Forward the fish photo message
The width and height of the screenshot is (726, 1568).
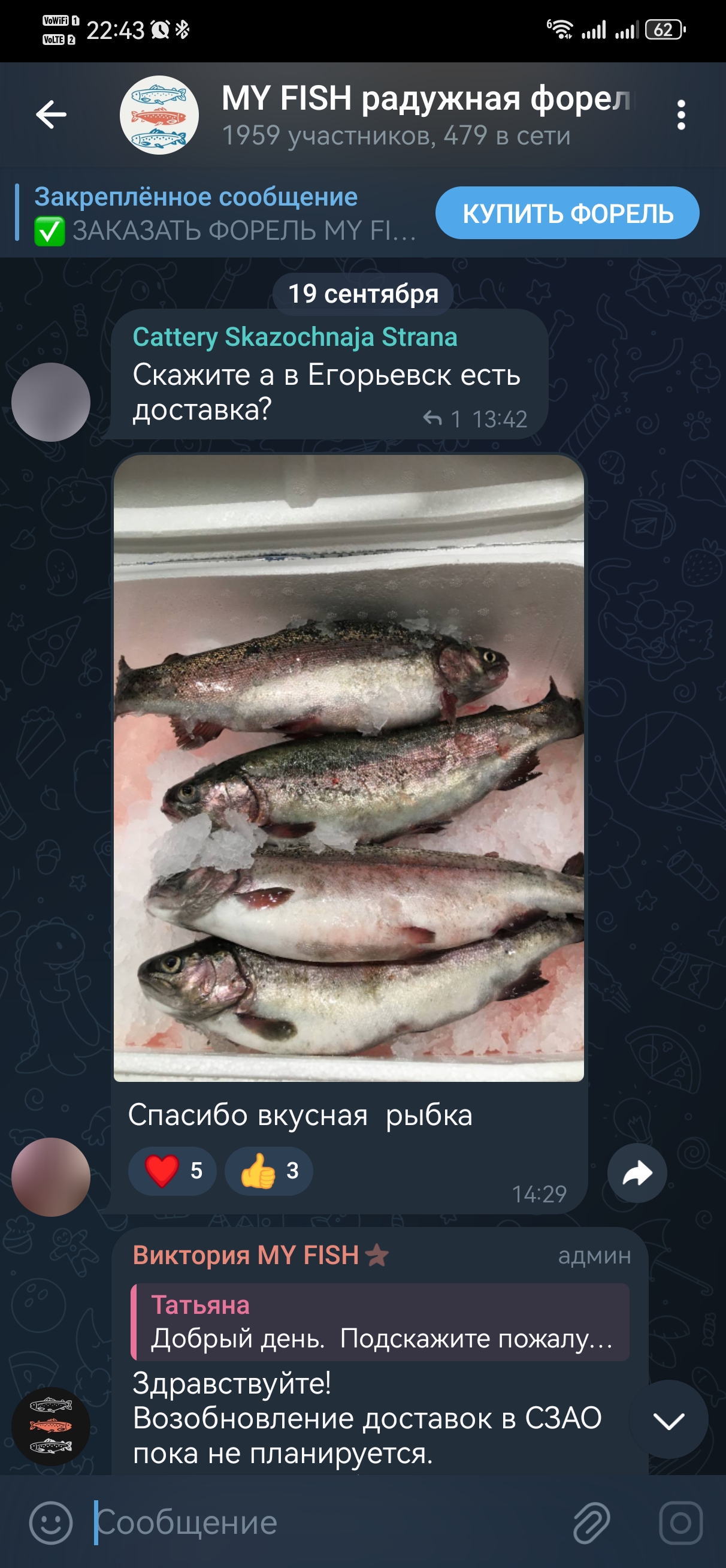click(637, 1173)
